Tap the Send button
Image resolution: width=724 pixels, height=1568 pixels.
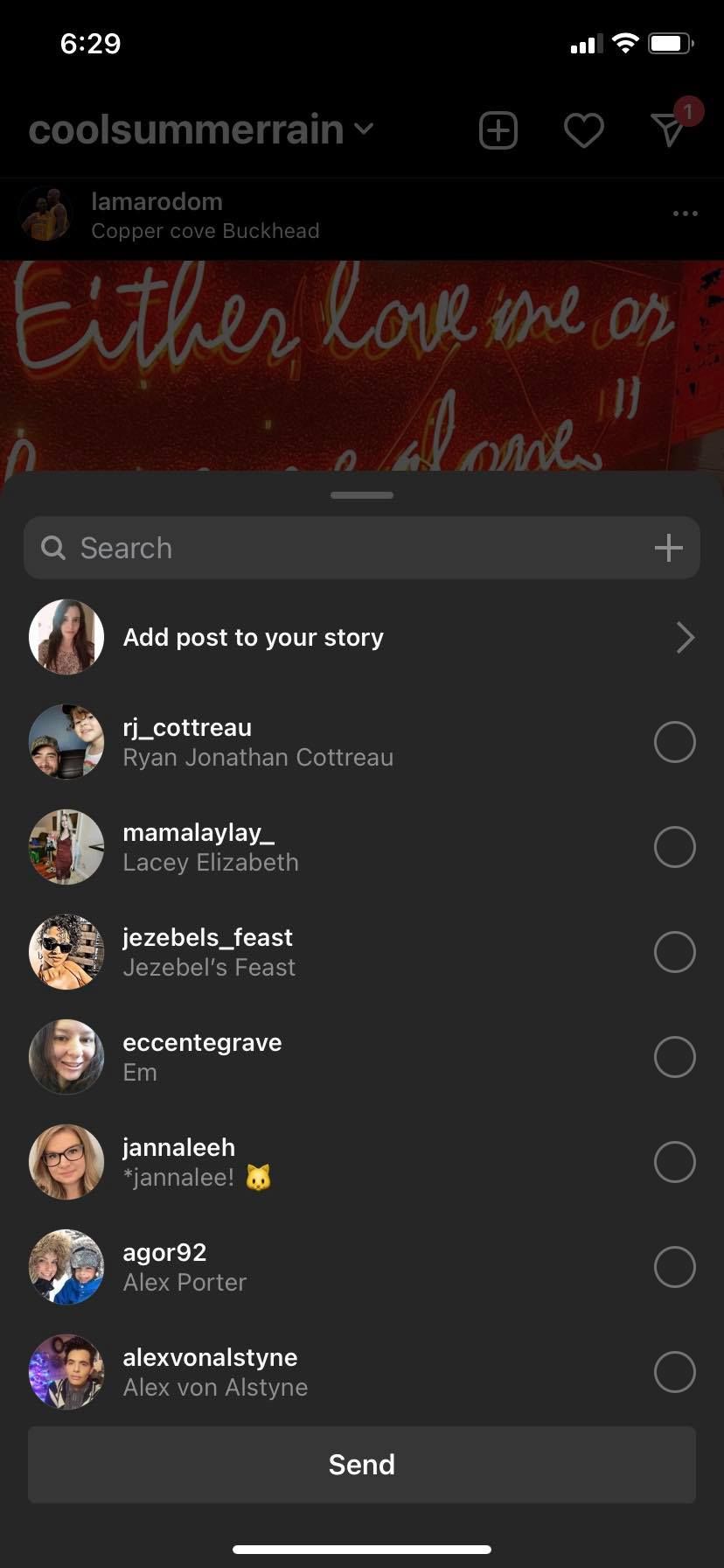pyautogui.click(x=362, y=1465)
